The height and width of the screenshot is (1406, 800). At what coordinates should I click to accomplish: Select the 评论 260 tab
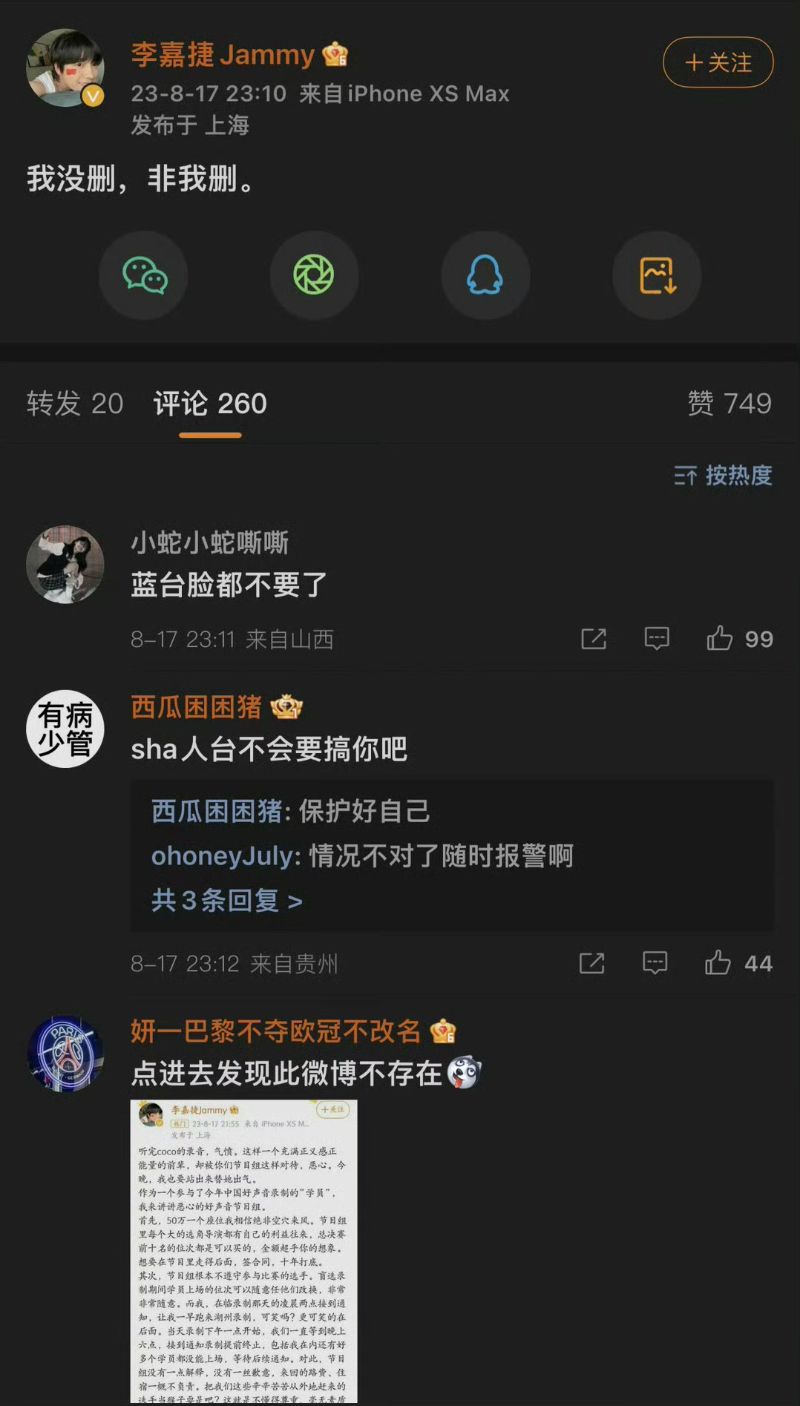pos(210,403)
